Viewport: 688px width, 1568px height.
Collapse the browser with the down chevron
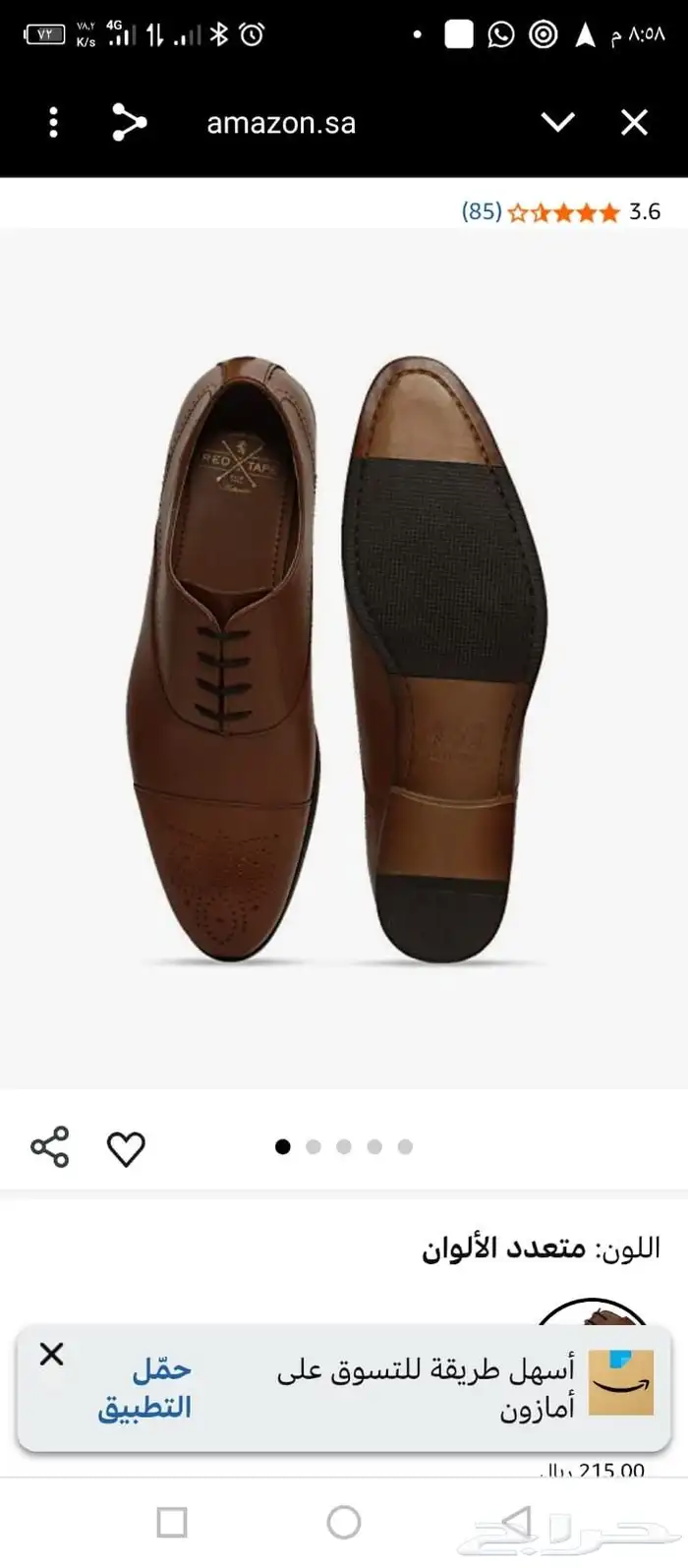[557, 123]
